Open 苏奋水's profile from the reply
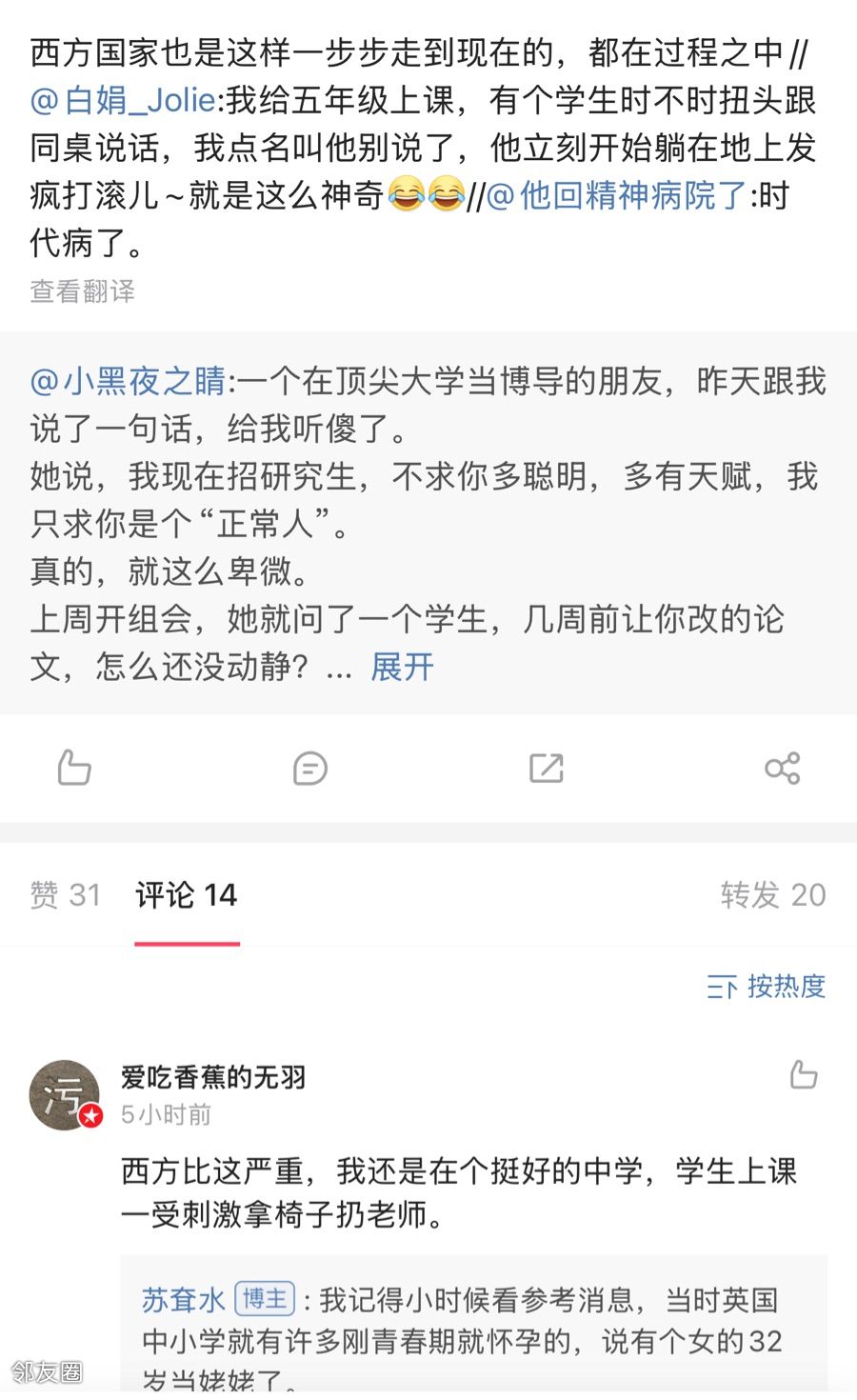This screenshot has height=1400, width=857. (184, 1299)
